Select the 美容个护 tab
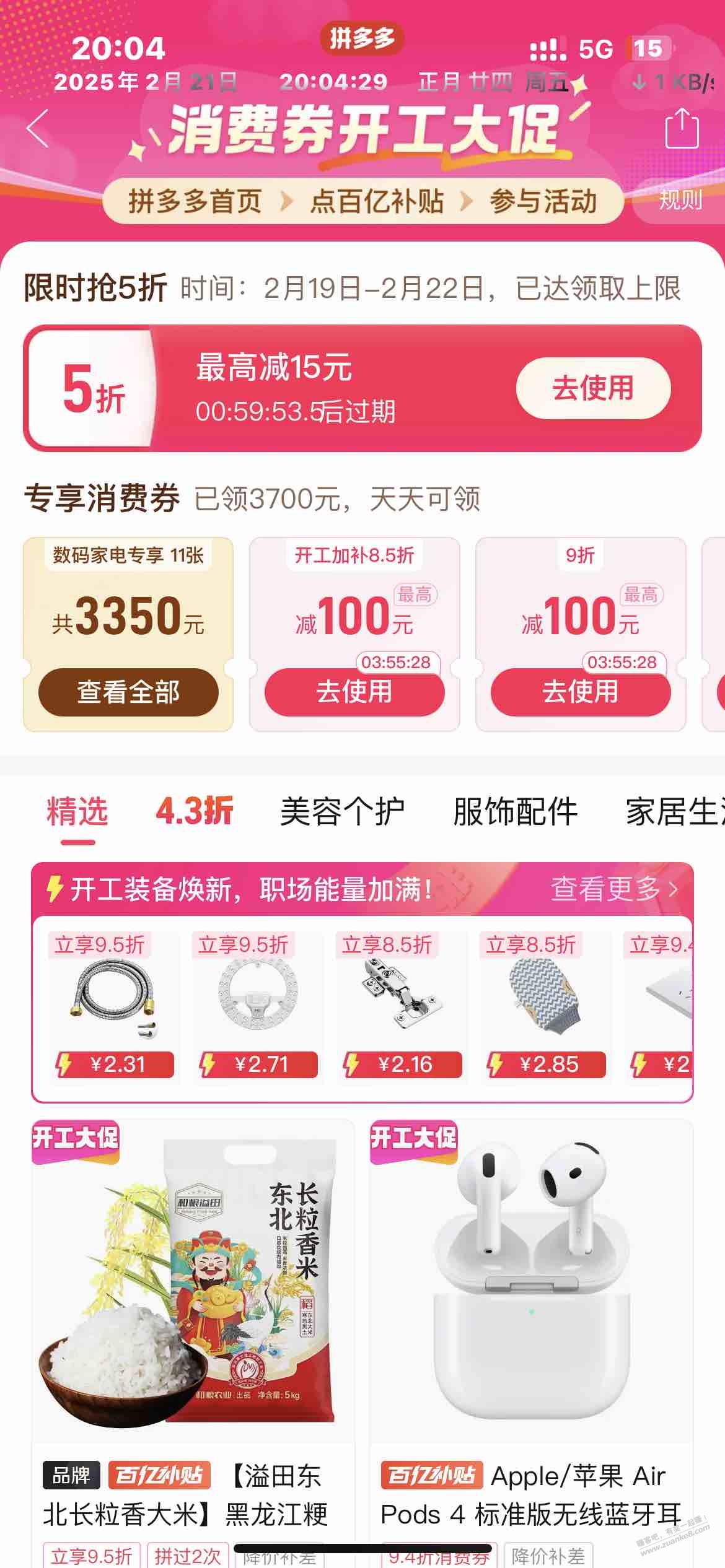This screenshot has width=725, height=1568. [342, 812]
